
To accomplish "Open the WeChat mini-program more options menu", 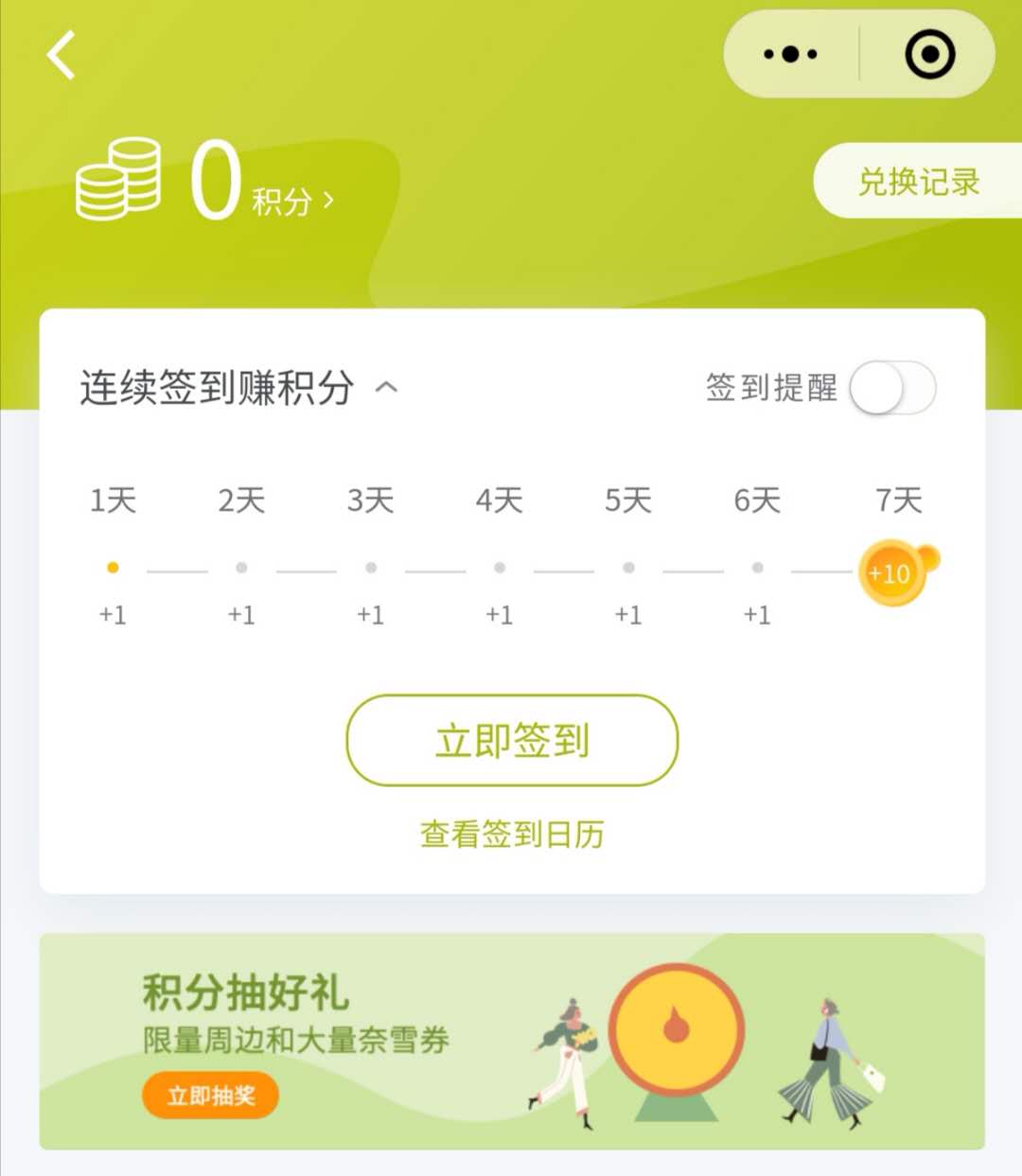I will [791, 54].
